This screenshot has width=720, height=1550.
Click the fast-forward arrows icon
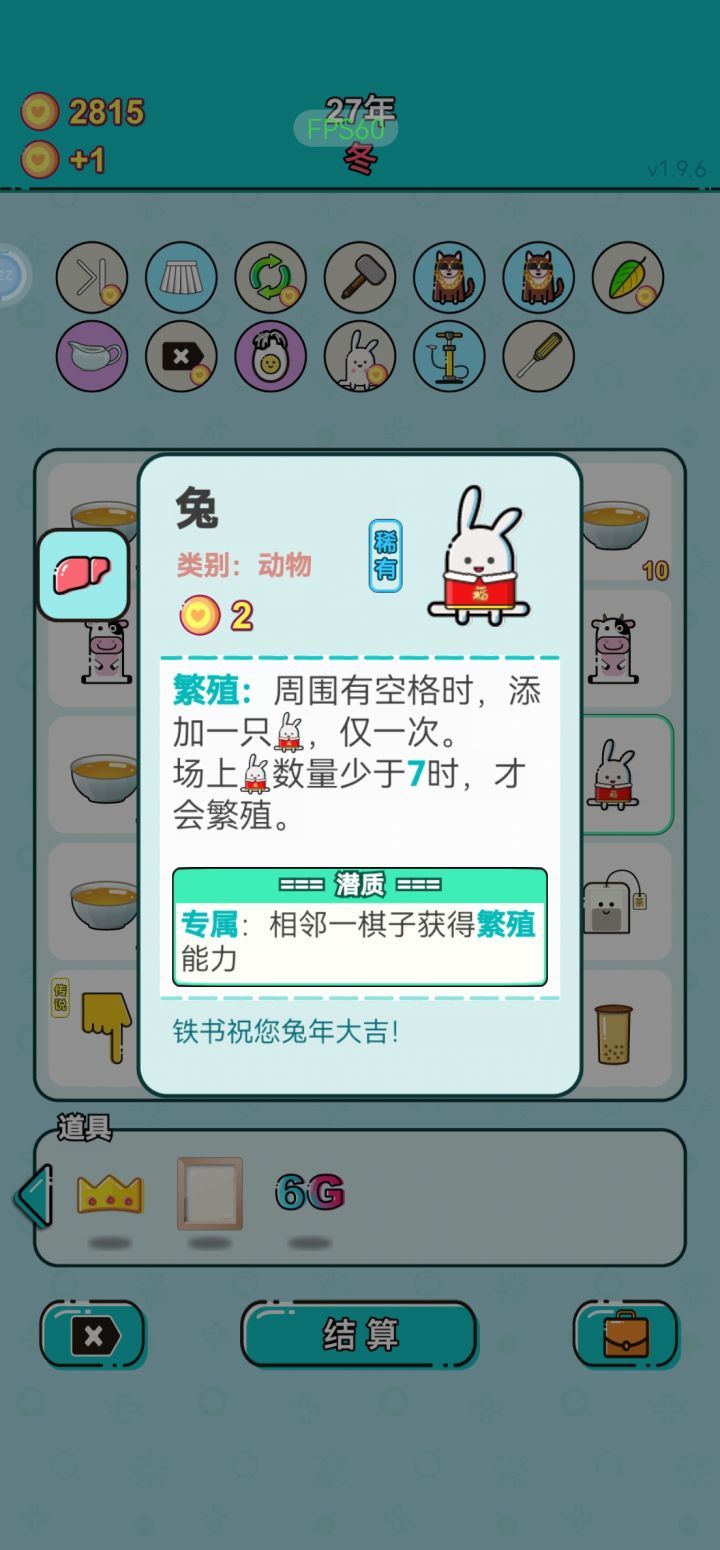point(91,278)
